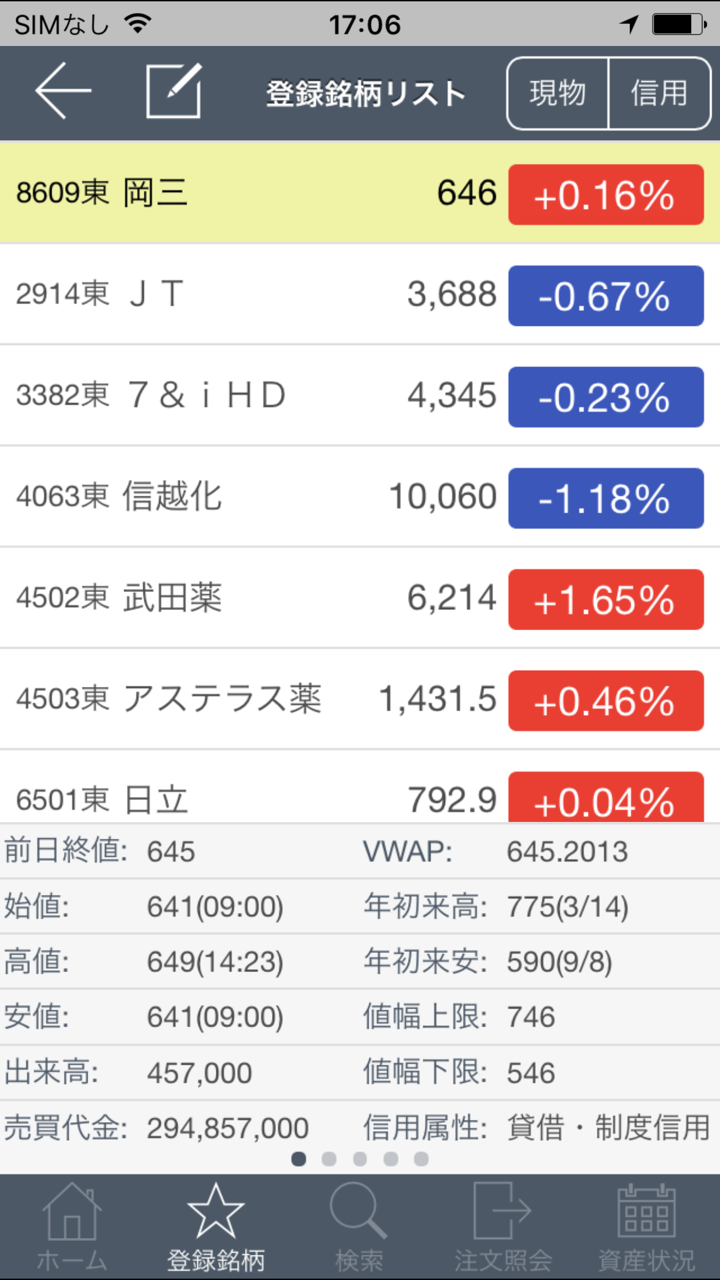Tap the page indicator dots
The height and width of the screenshot is (1280, 720).
pos(360,1159)
